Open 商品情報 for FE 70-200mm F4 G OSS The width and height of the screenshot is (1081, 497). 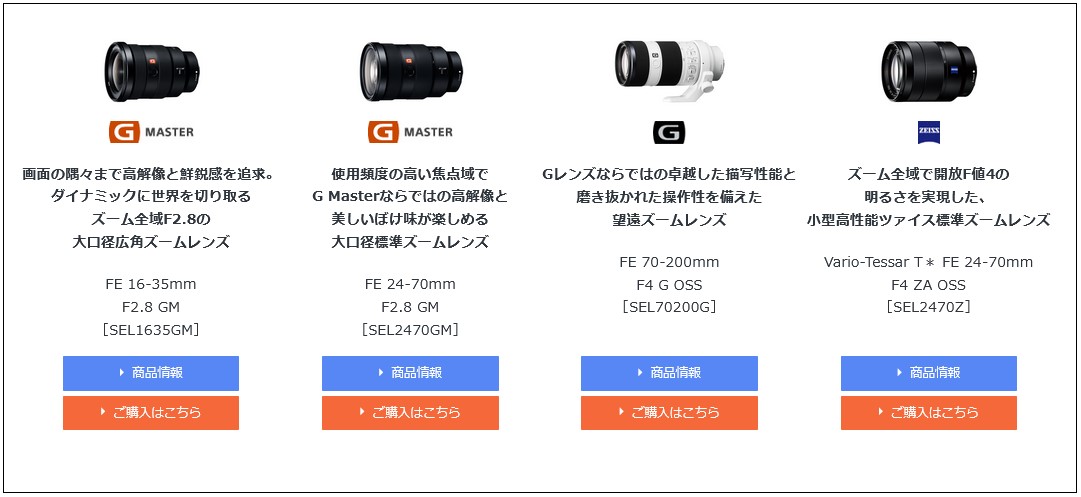(x=669, y=373)
